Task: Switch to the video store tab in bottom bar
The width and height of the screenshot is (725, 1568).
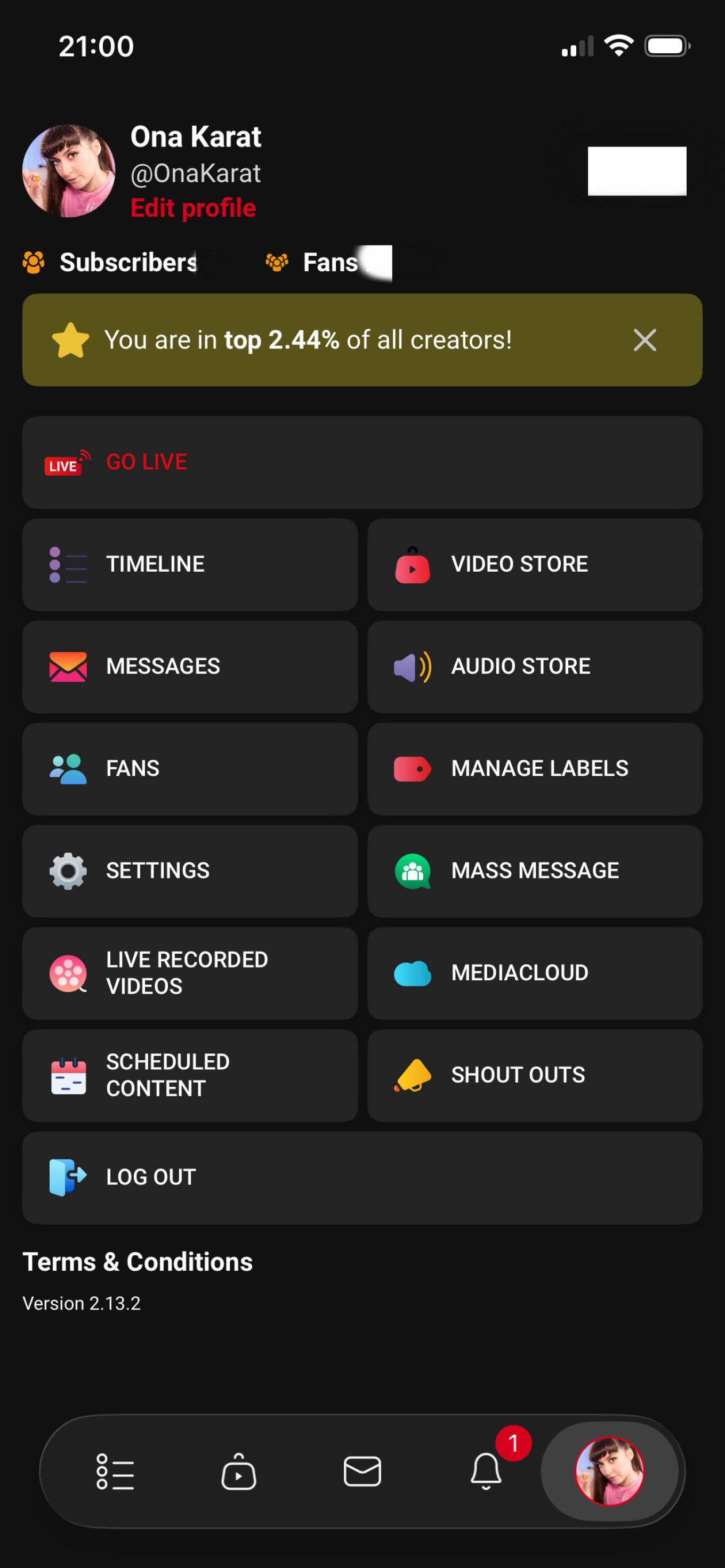Action: pos(239,1471)
